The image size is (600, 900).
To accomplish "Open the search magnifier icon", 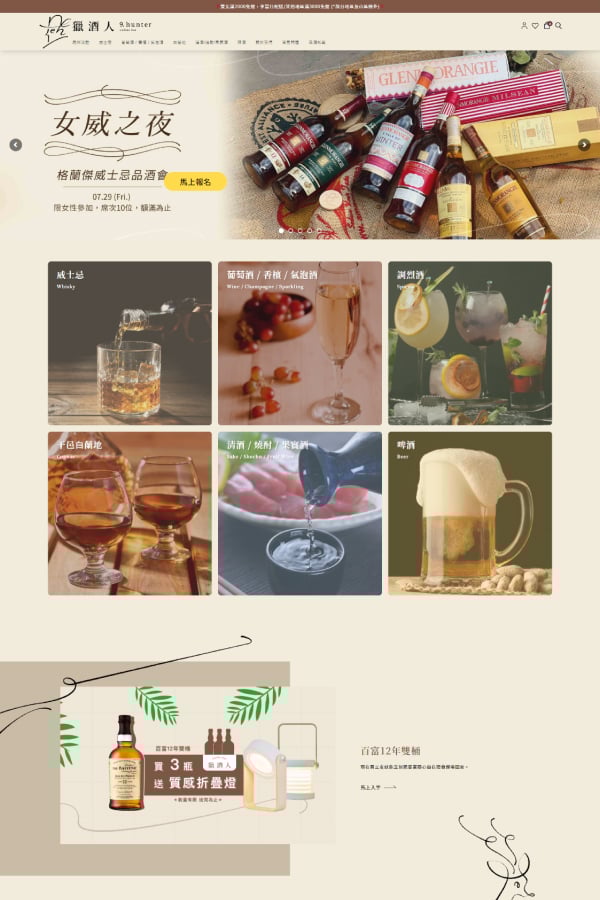I will 559,26.
